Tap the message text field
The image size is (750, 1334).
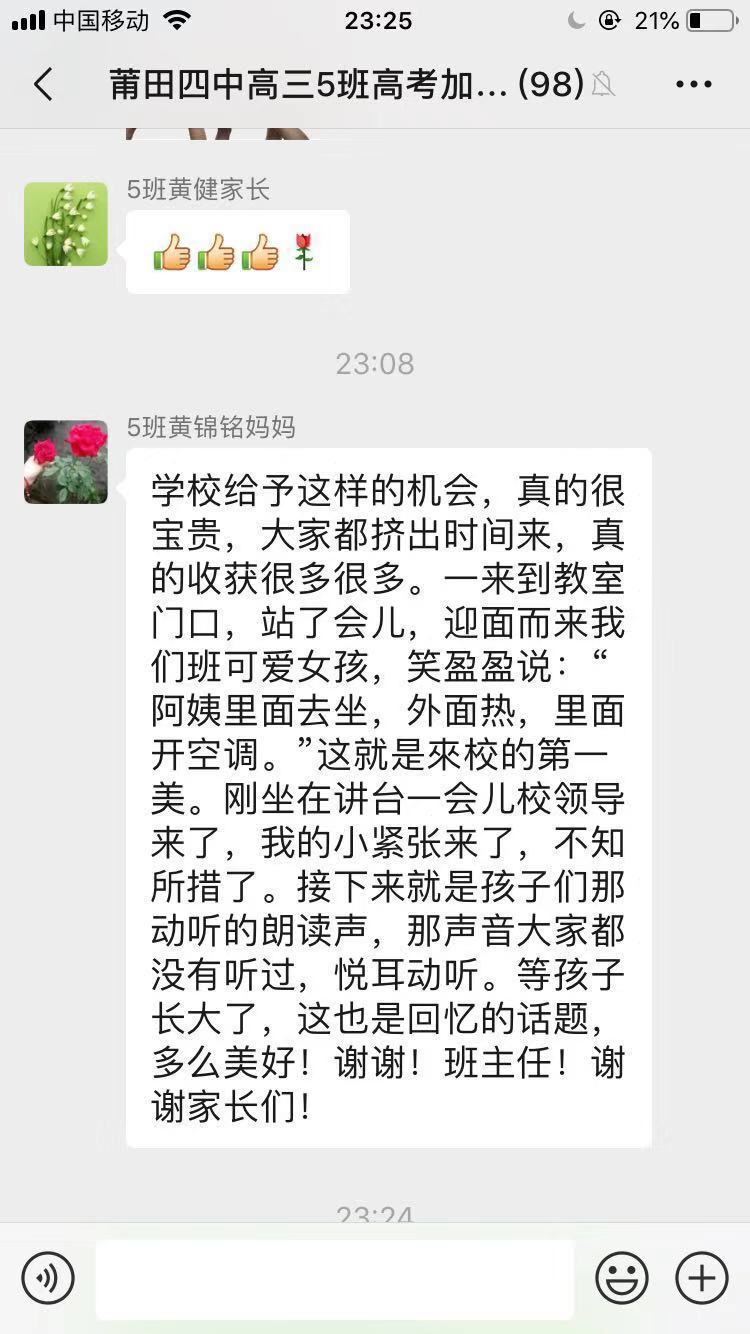(x=334, y=1278)
